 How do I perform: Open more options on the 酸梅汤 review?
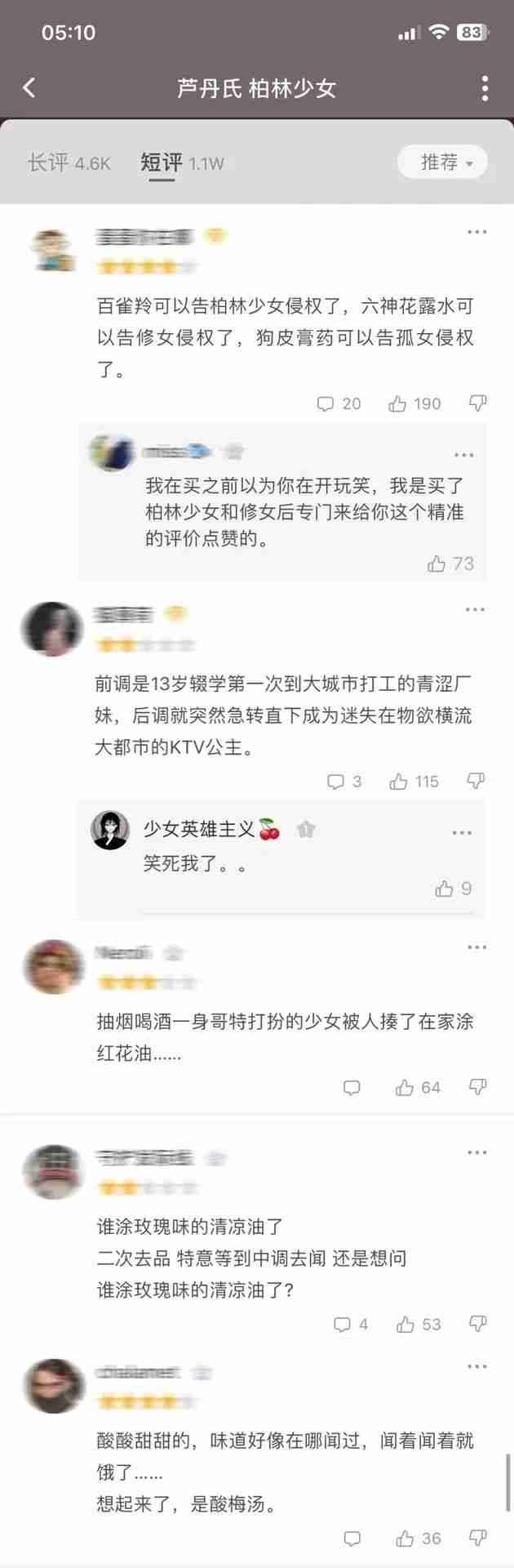coord(476,1366)
